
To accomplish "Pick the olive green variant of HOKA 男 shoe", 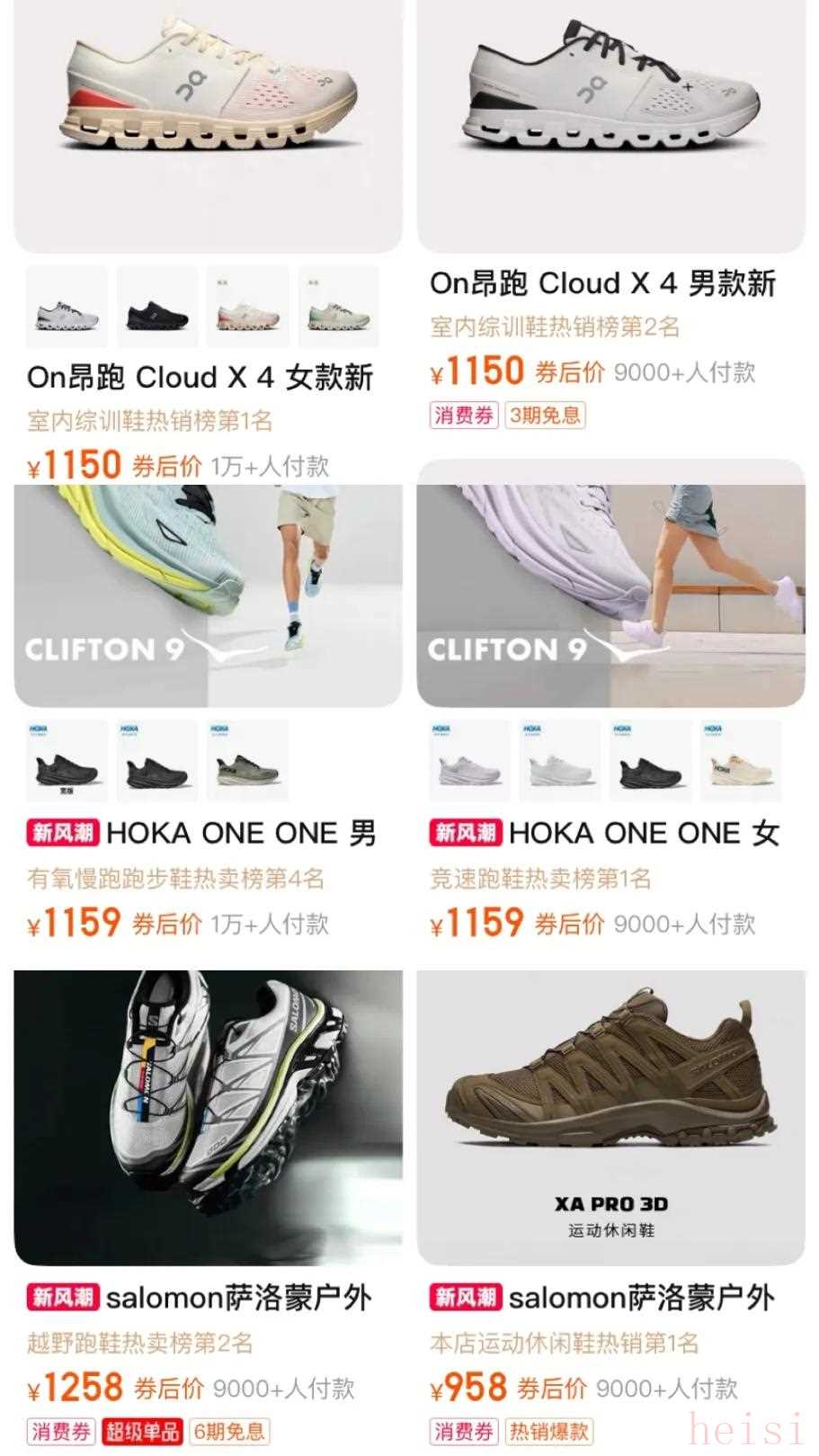I will click(247, 761).
